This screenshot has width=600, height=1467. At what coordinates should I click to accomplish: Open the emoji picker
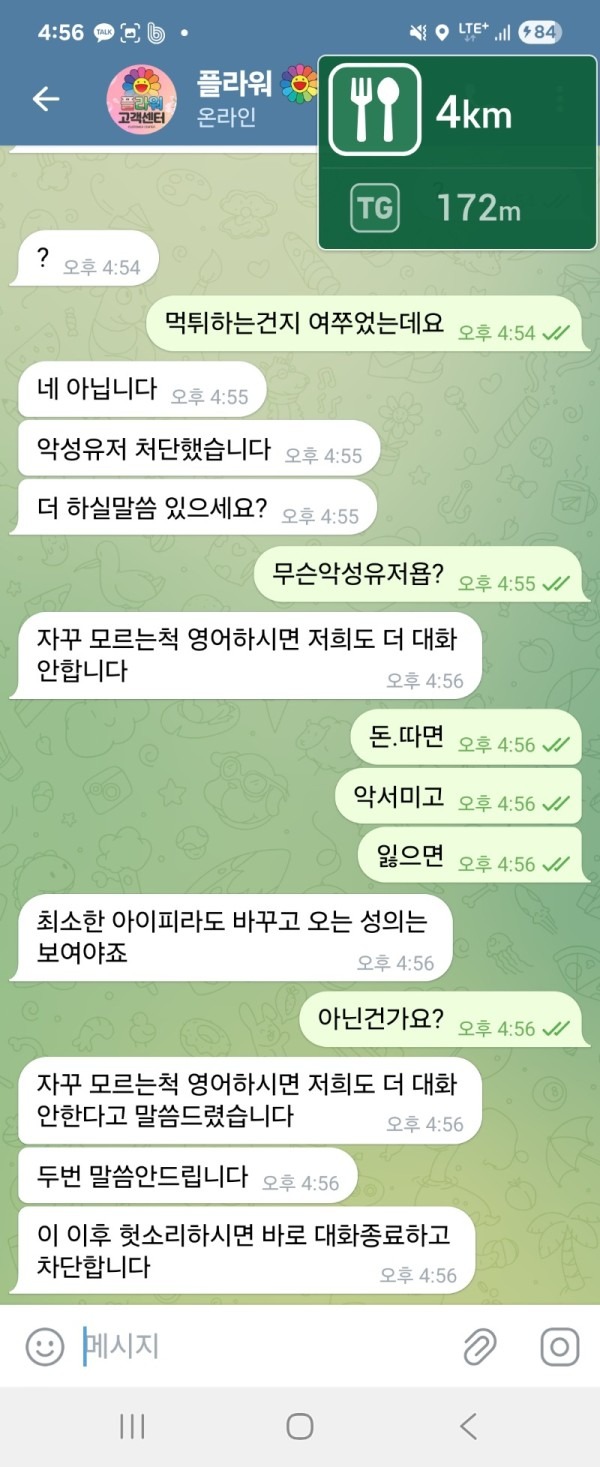[44, 1346]
